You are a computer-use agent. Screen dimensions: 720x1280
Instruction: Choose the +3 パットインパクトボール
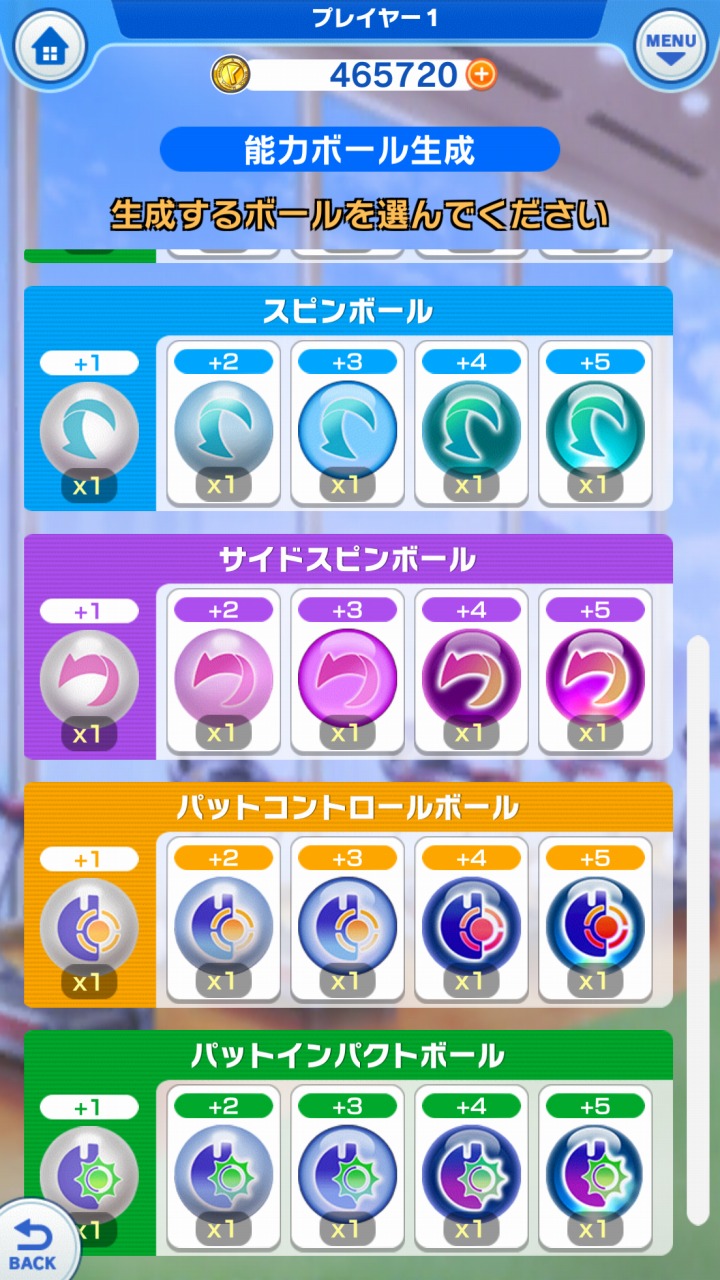click(347, 1168)
